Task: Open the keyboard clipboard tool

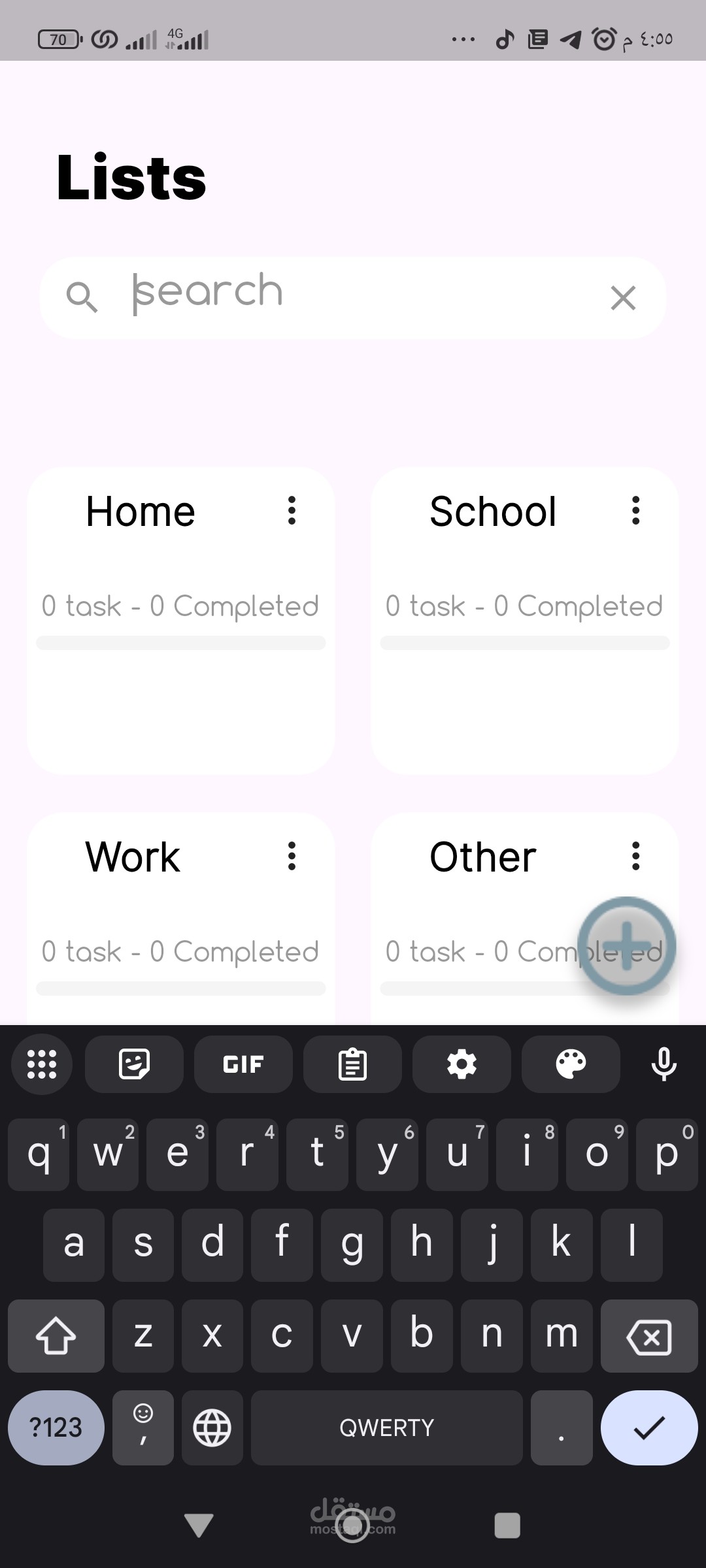Action: point(352,1064)
